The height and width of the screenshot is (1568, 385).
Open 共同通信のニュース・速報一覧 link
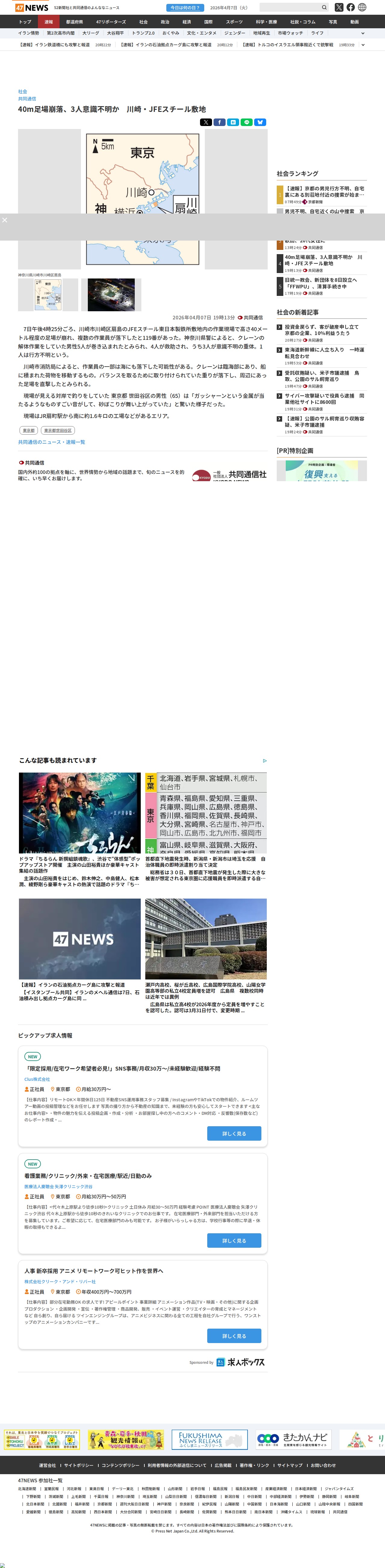click(x=52, y=442)
